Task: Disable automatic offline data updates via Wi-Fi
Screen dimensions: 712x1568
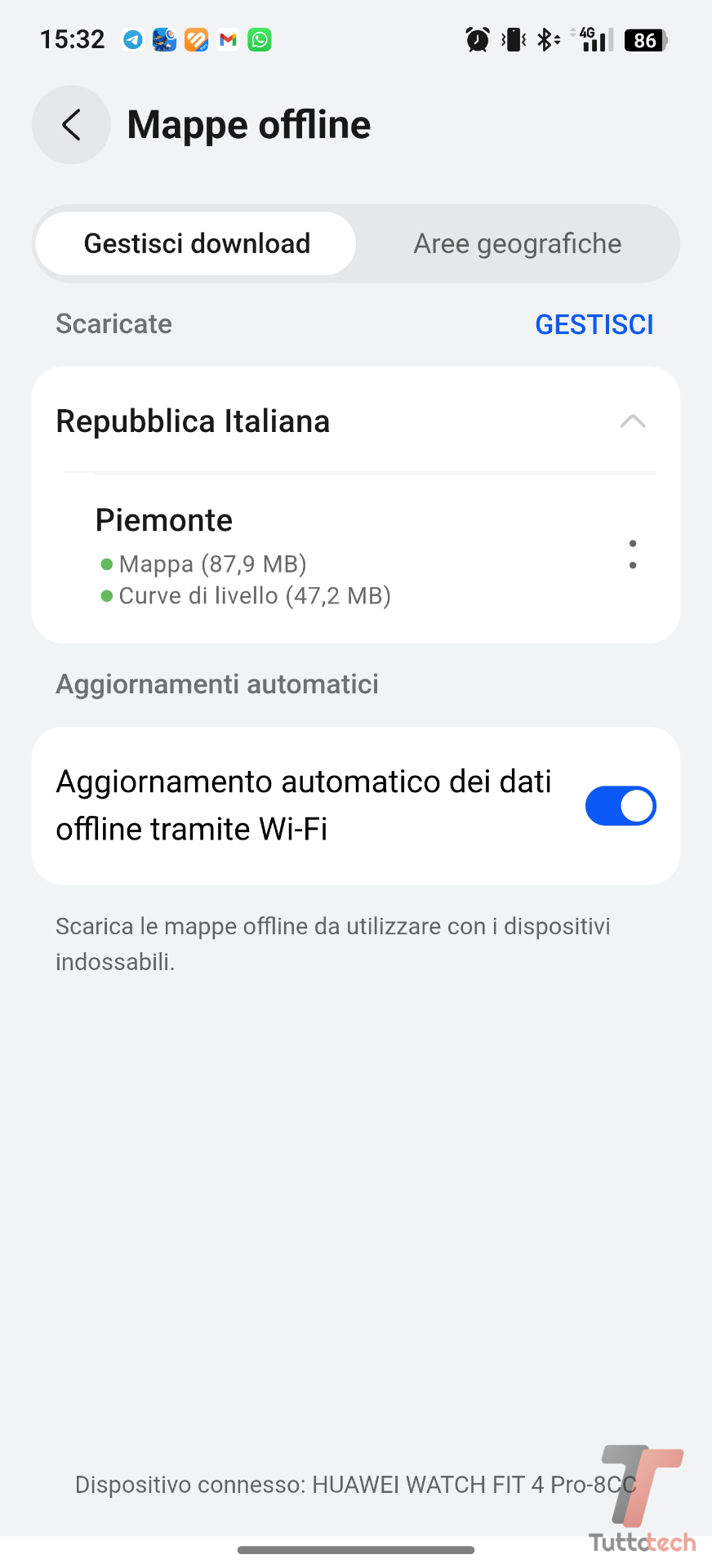Action: click(x=620, y=806)
